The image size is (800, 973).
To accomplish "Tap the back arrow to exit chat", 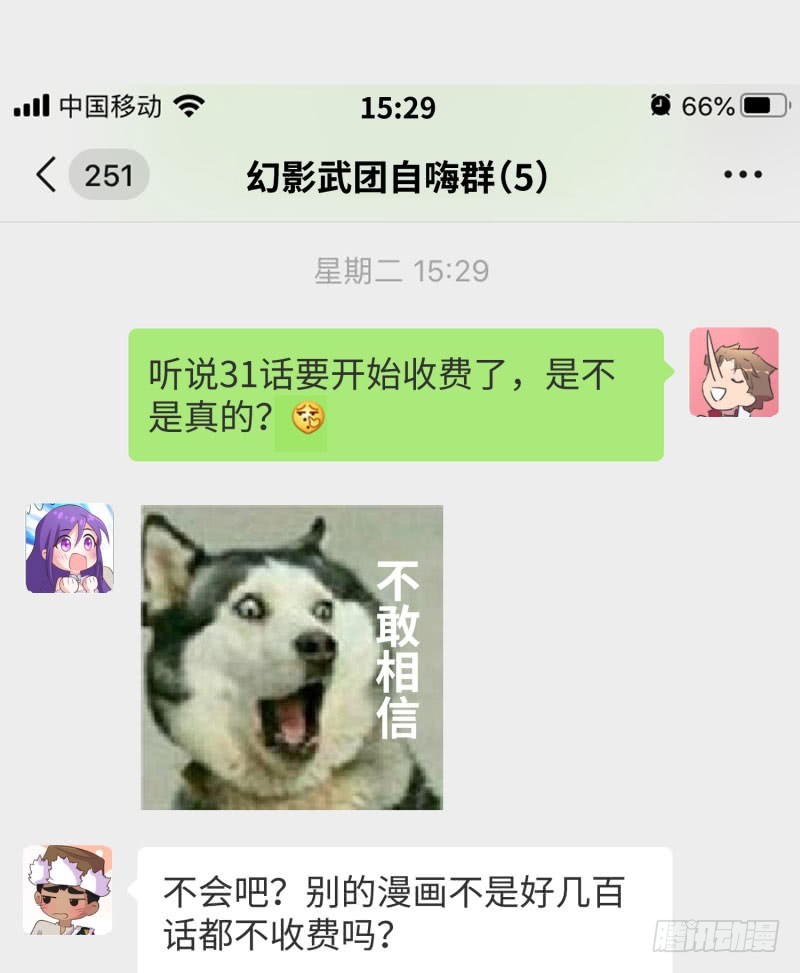I will (x=44, y=174).
